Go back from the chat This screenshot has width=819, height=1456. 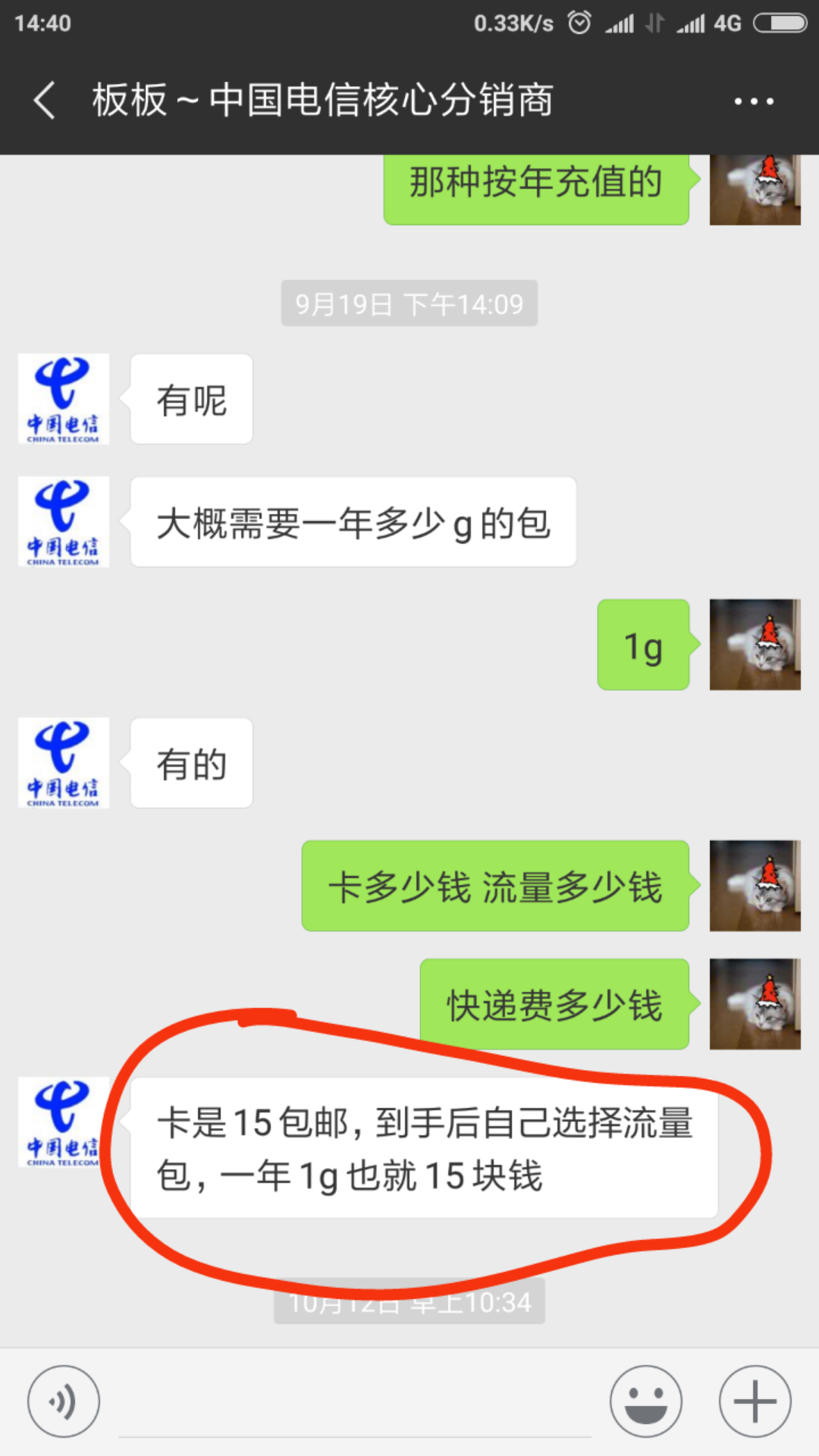pos(45,101)
